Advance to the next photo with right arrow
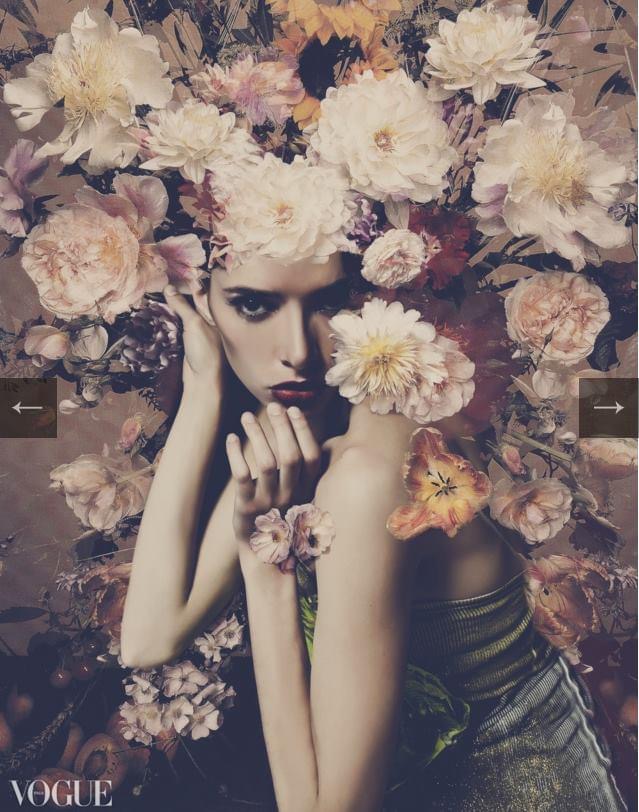Screen dimensions: 639x812 (608, 408)
